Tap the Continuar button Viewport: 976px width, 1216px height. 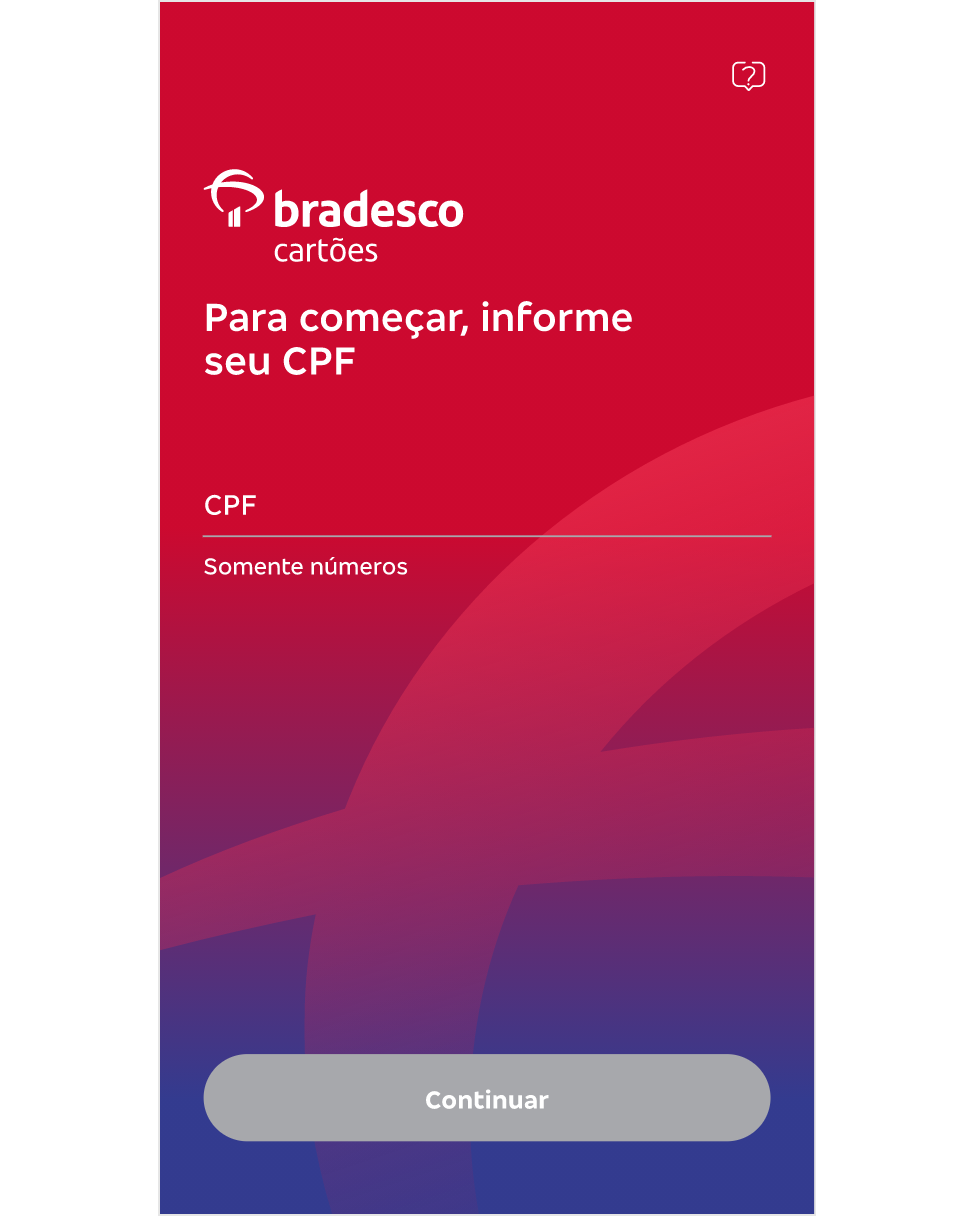coord(486,1098)
